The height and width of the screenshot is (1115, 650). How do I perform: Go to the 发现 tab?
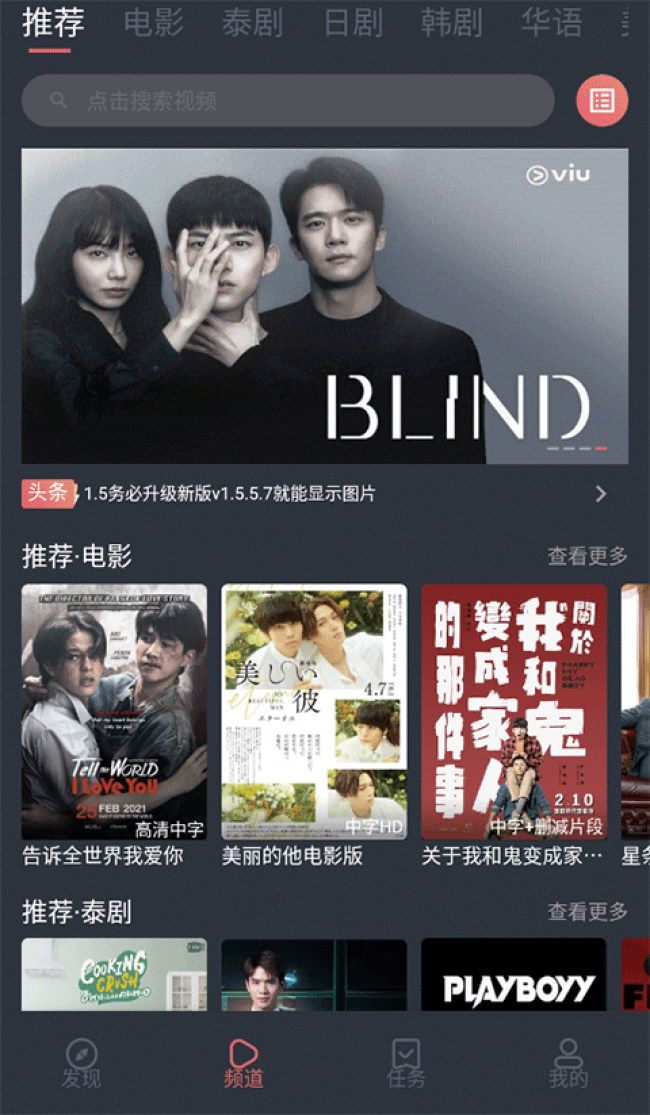coord(81,1064)
